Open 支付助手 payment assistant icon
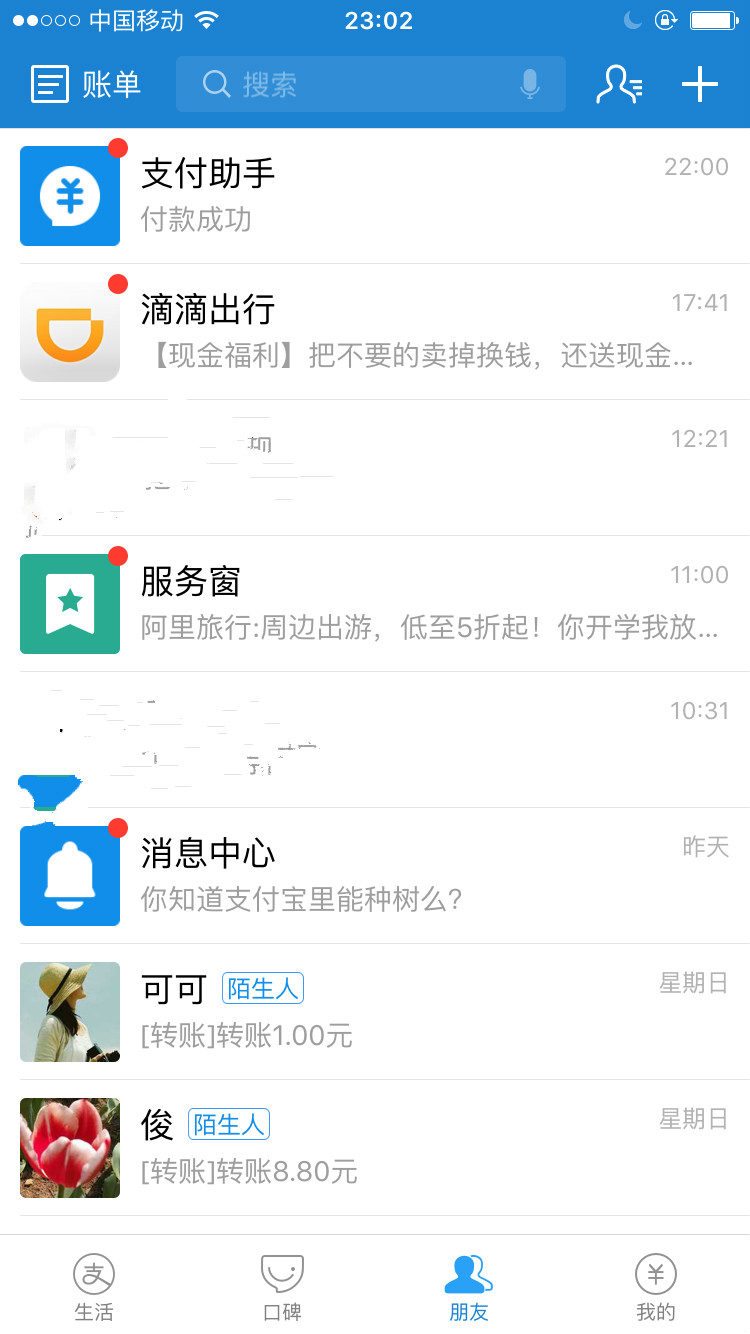The image size is (750, 1334). (70, 196)
